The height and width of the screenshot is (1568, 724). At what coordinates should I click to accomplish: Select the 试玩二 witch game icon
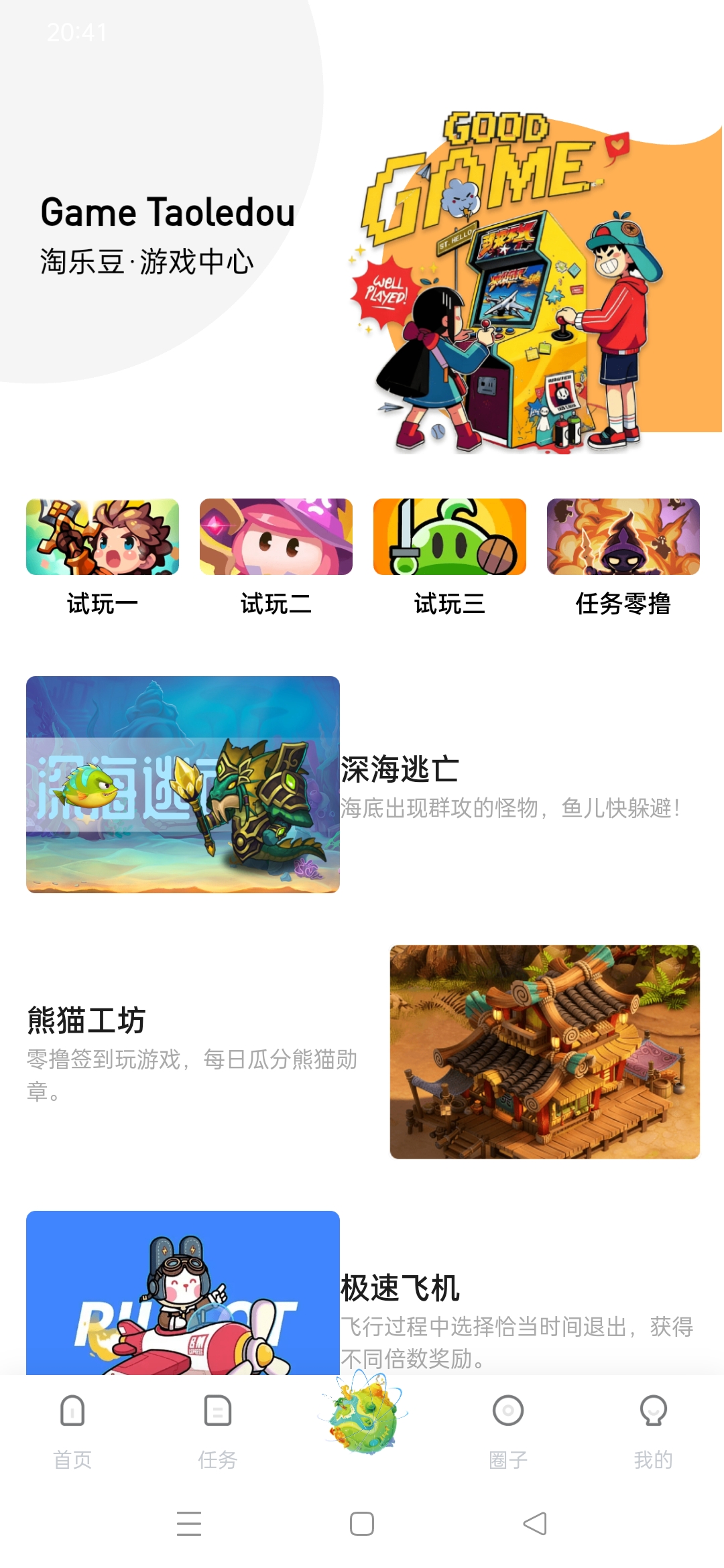click(276, 537)
